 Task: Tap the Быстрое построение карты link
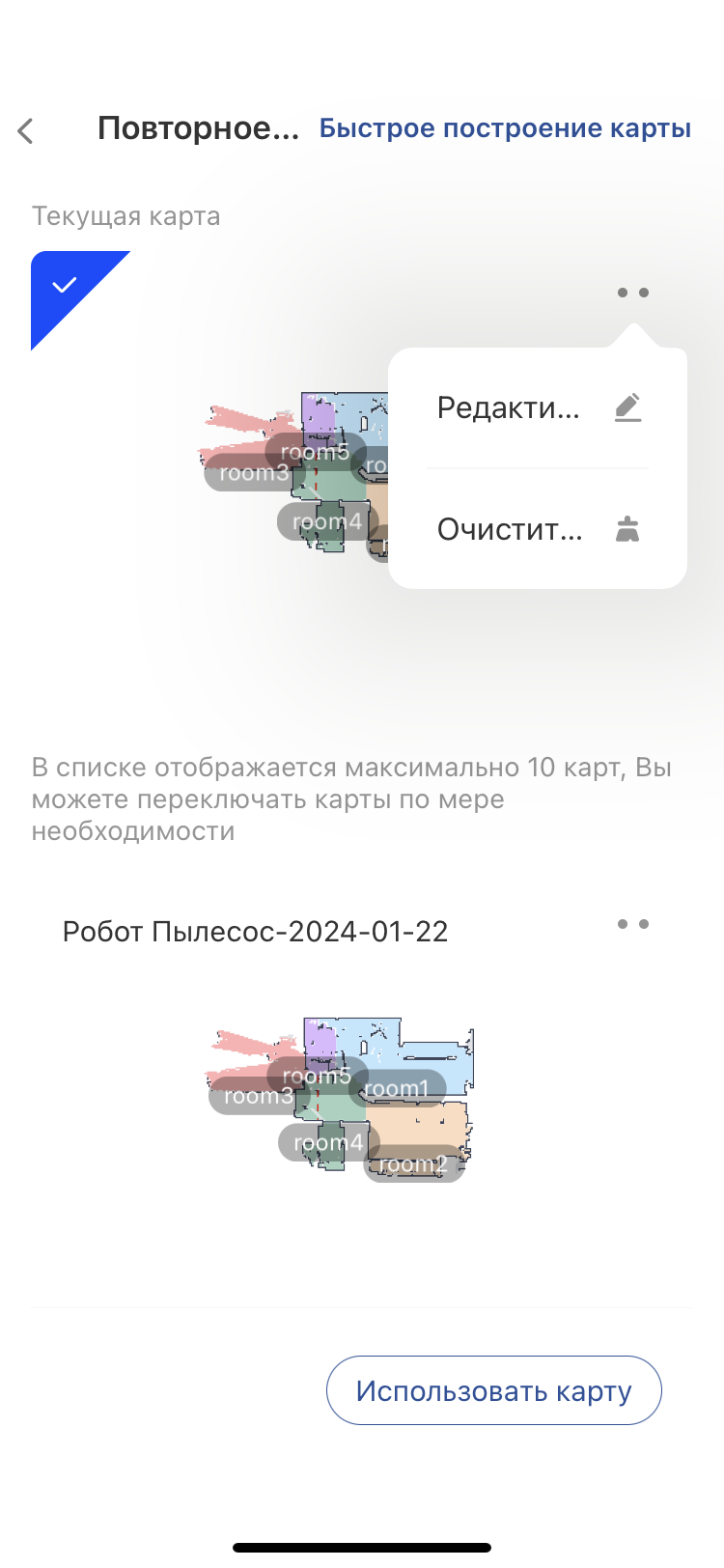pyautogui.click(x=505, y=128)
